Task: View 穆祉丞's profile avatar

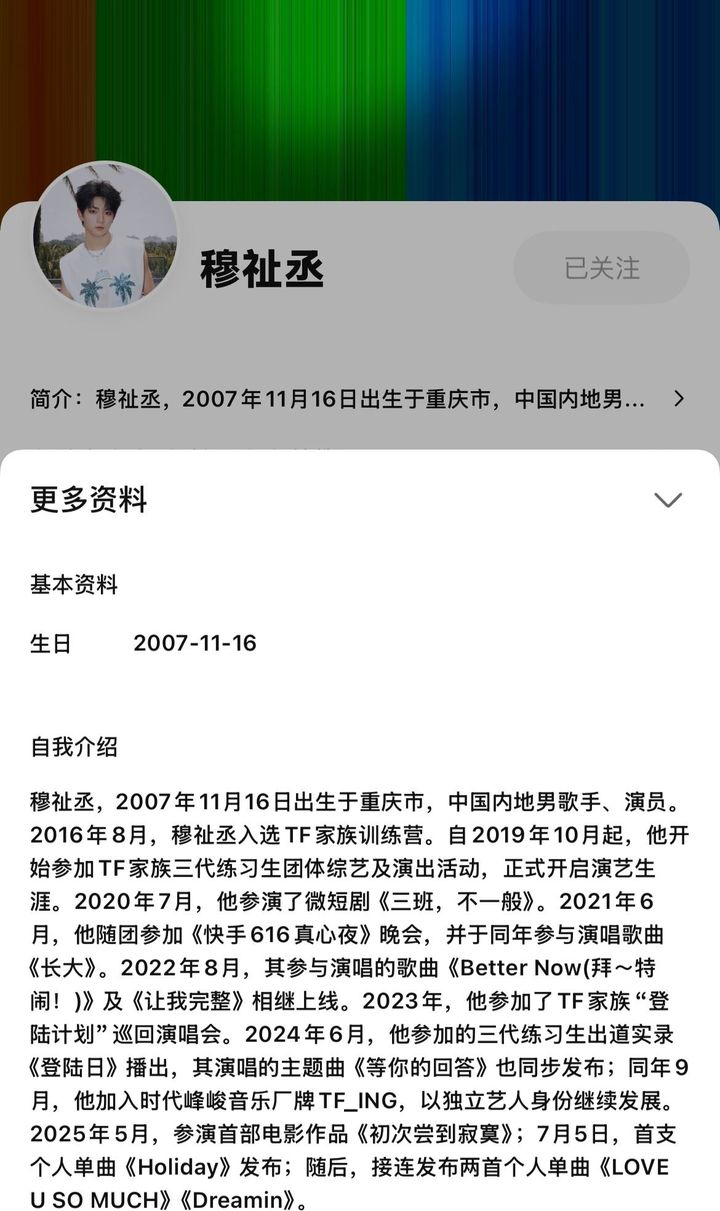Action: [x=104, y=236]
